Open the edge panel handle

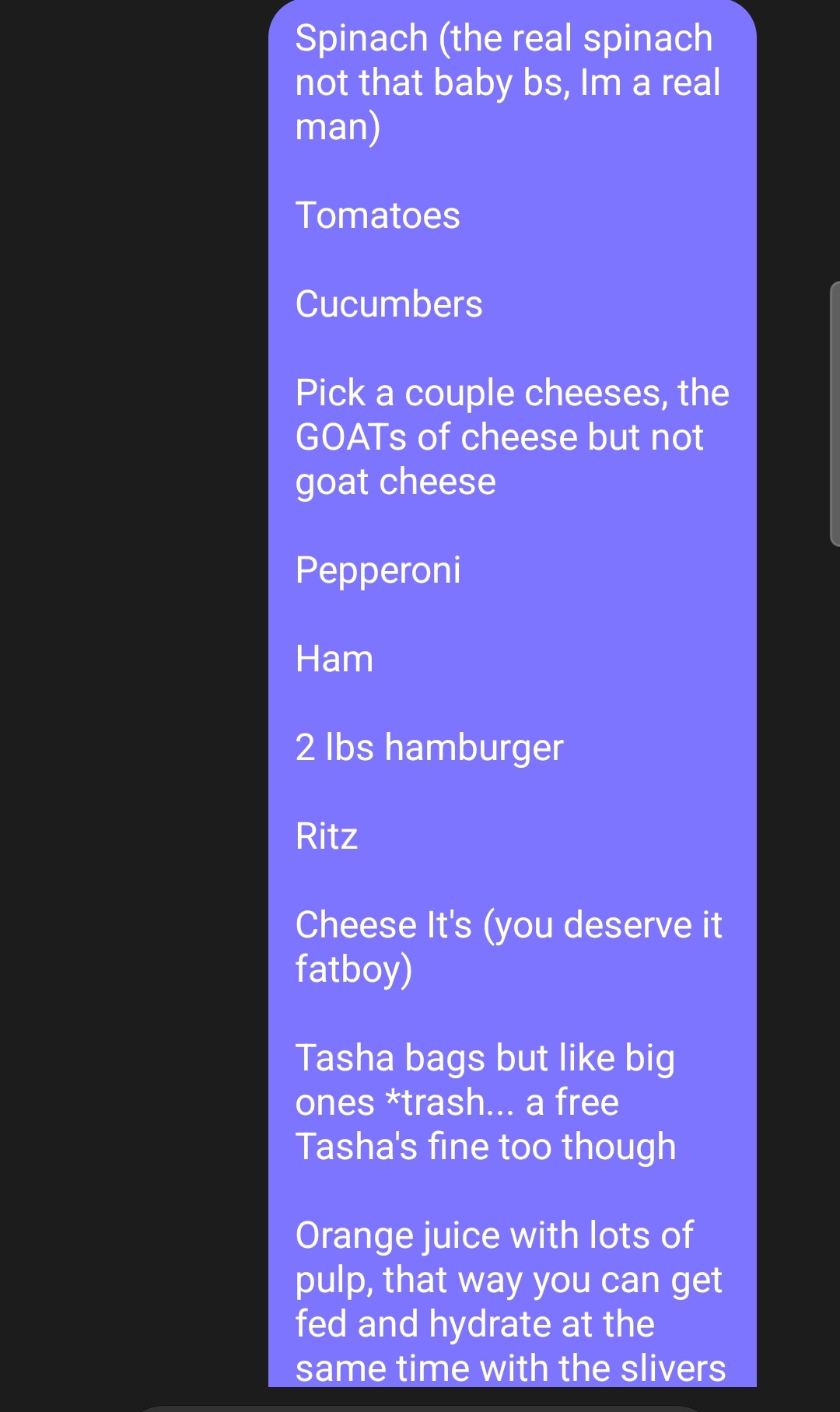click(x=835, y=414)
